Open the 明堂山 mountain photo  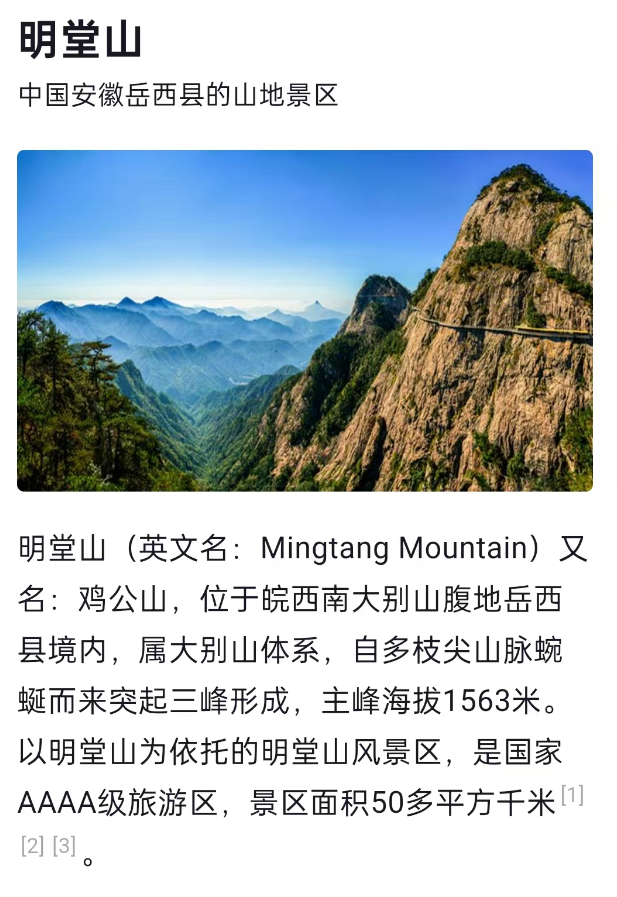pos(304,320)
